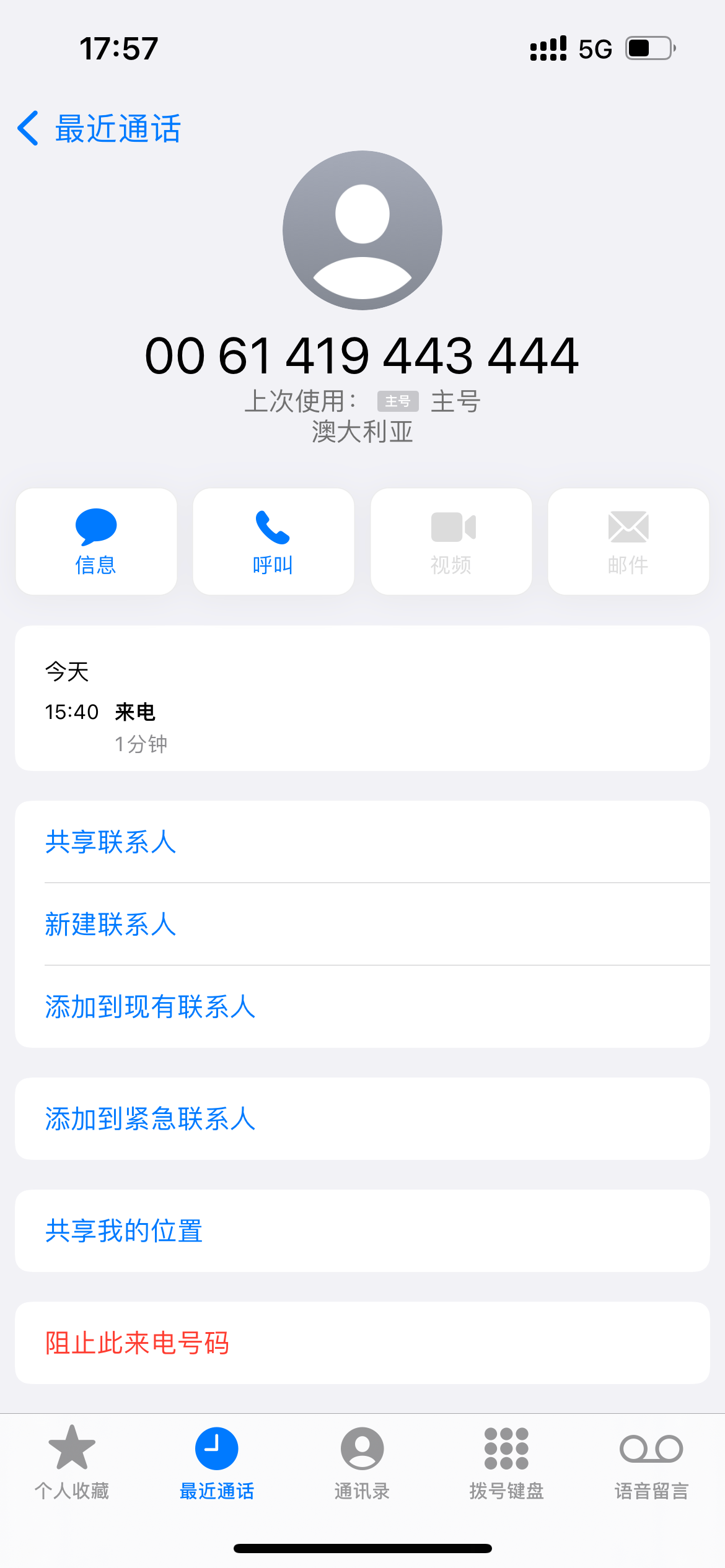This screenshot has width=725, height=1568.
Task: Go back to 最近通话 list
Action: click(x=99, y=129)
